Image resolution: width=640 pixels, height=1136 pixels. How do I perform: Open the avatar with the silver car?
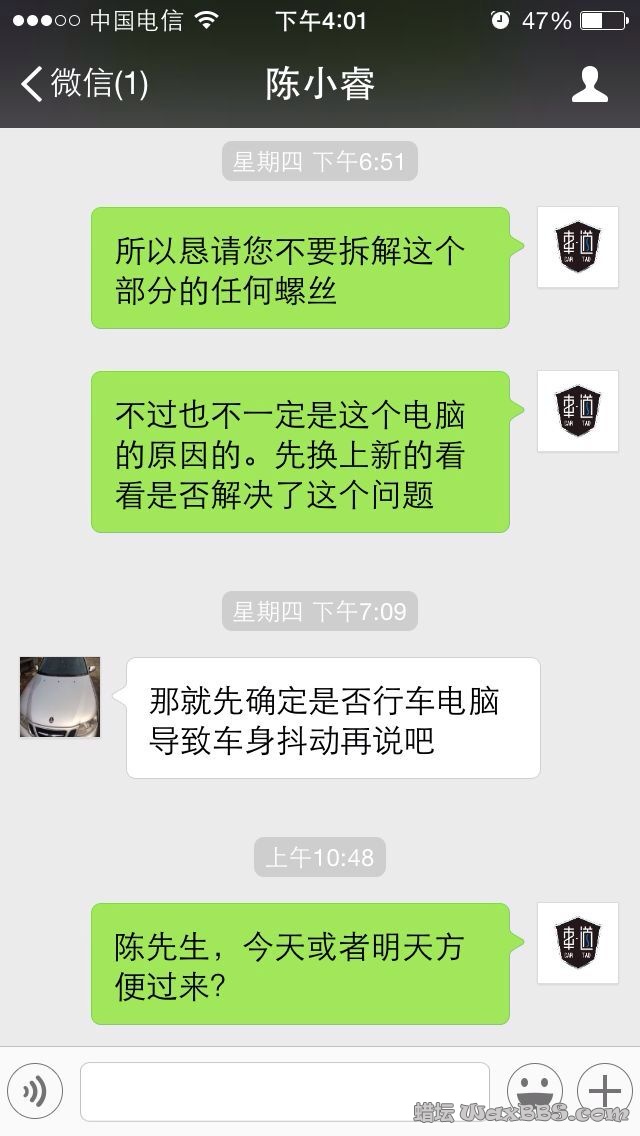pyautogui.click(x=60, y=697)
